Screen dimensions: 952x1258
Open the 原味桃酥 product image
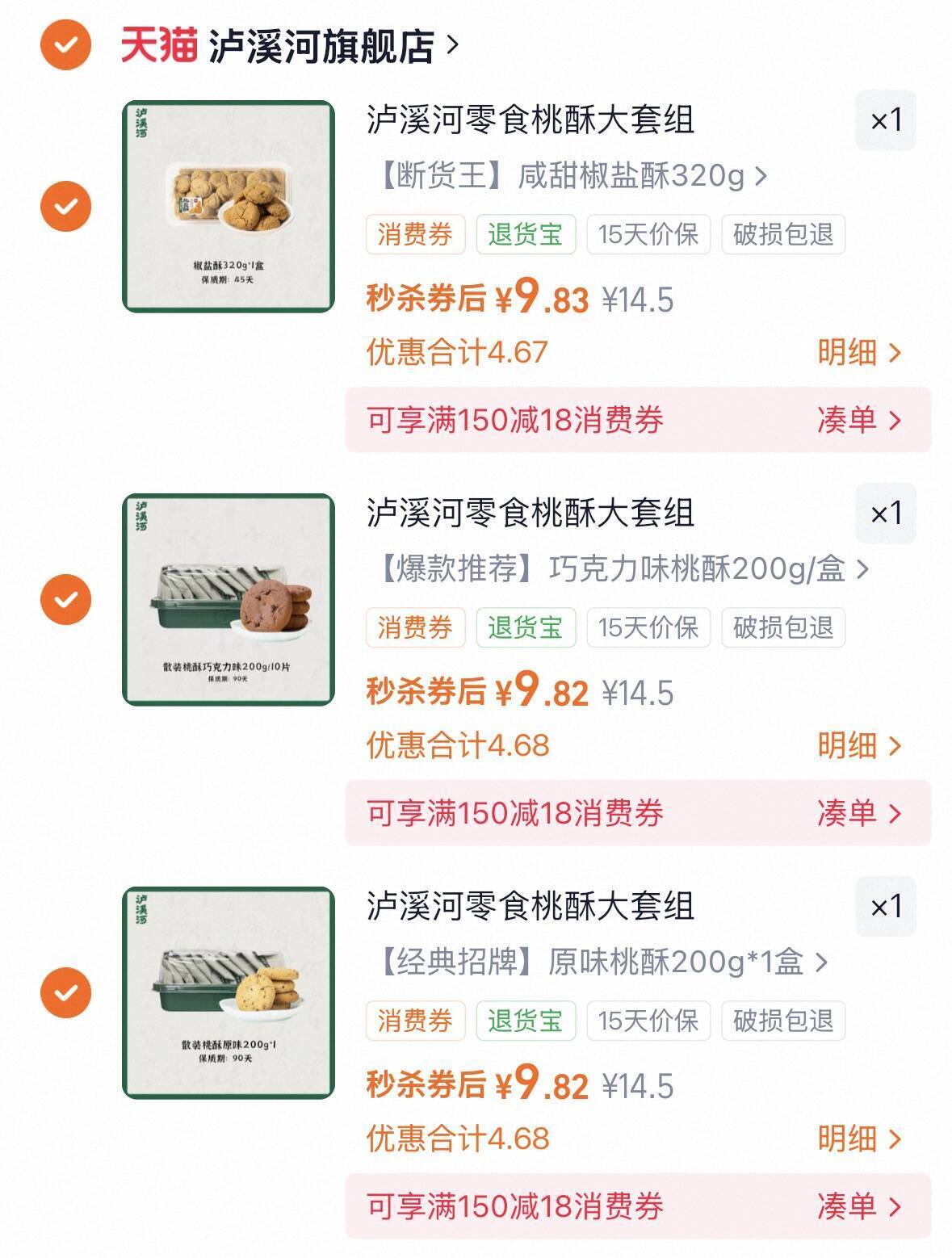click(229, 993)
